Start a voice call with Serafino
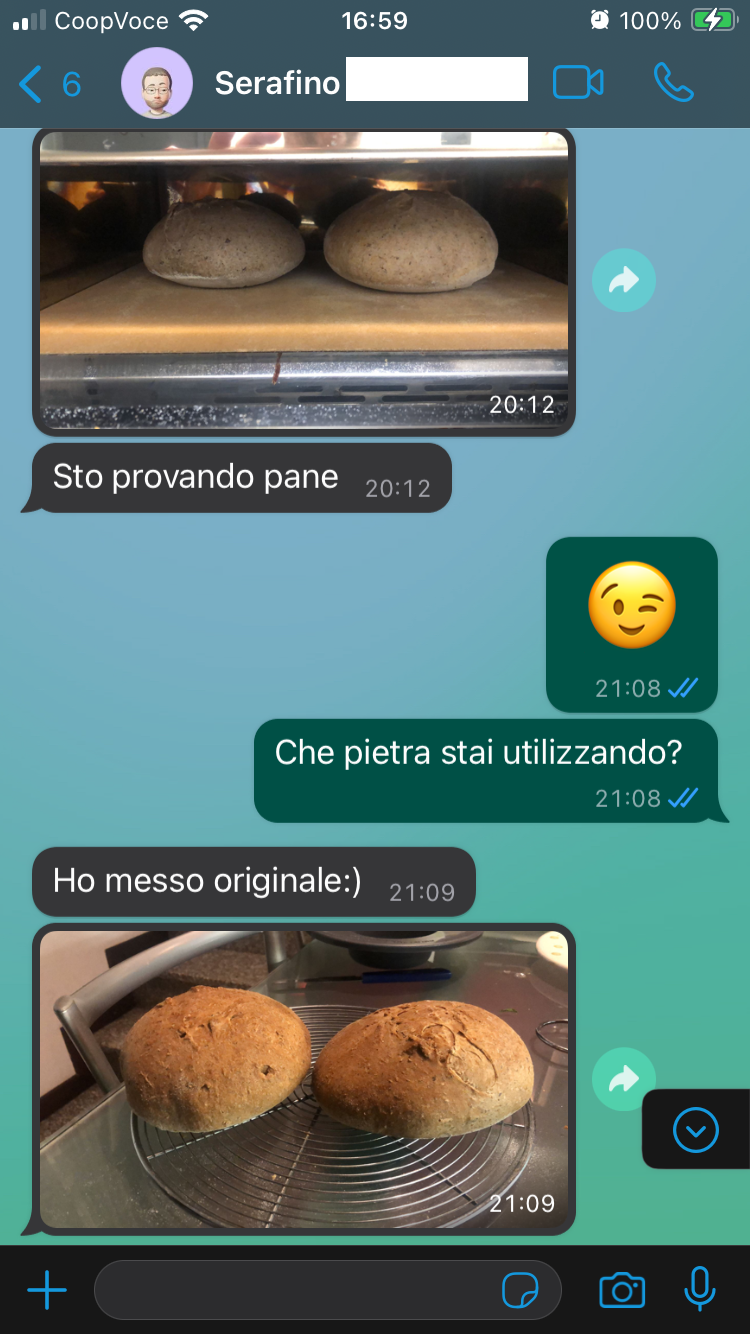 tap(673, 83)
